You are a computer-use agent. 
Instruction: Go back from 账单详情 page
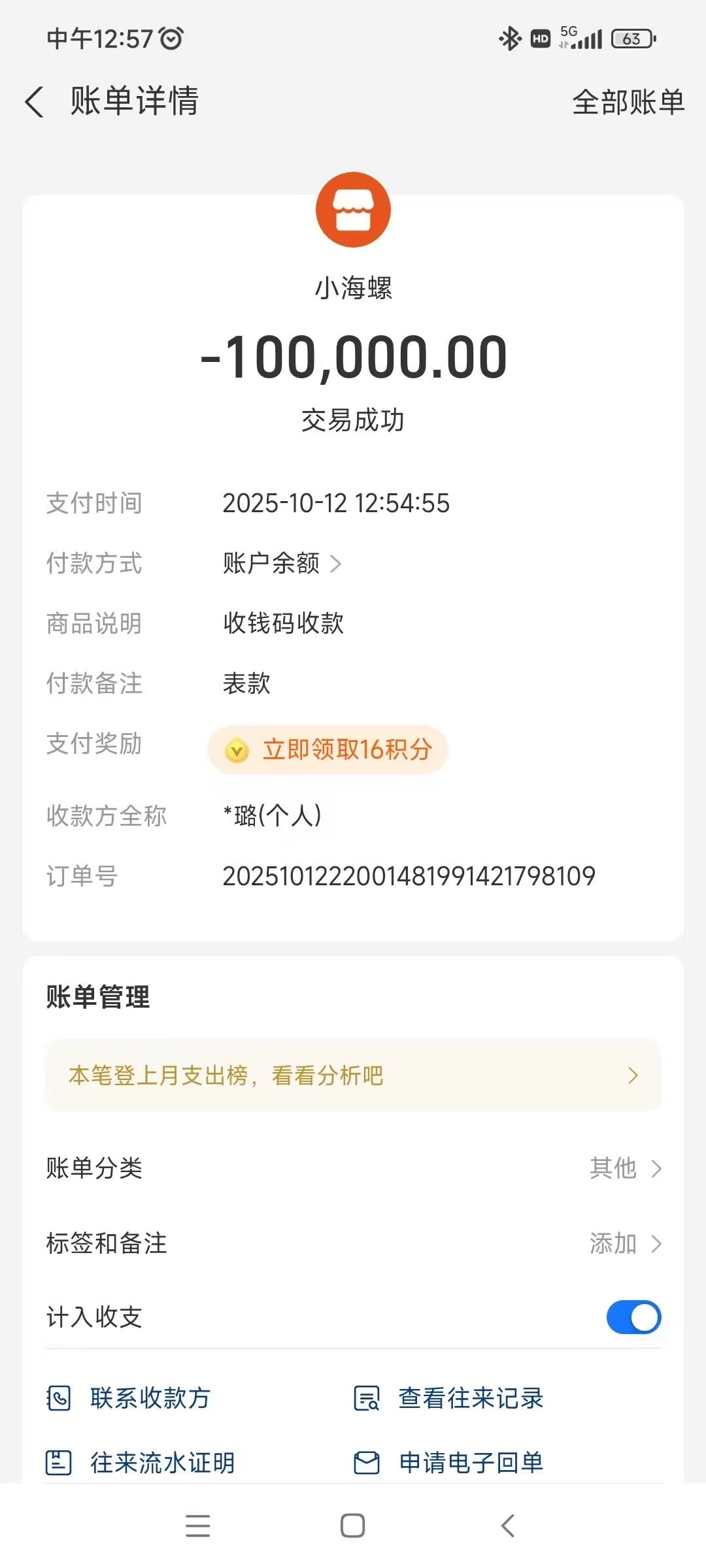tap(35, 102)
